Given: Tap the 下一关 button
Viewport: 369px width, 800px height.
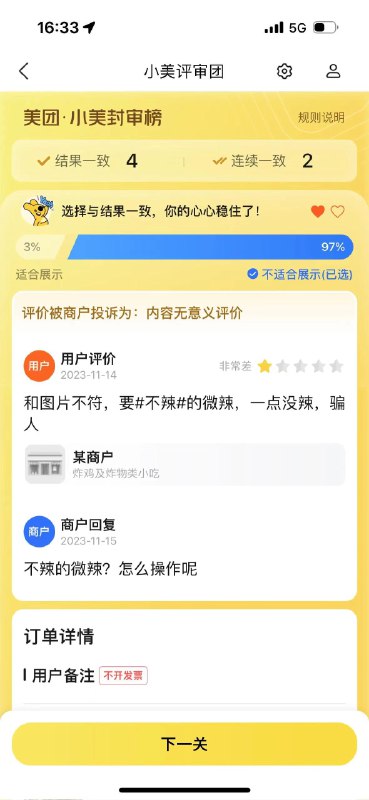Looking at the screenshot, I should click(x=184, y=744).
